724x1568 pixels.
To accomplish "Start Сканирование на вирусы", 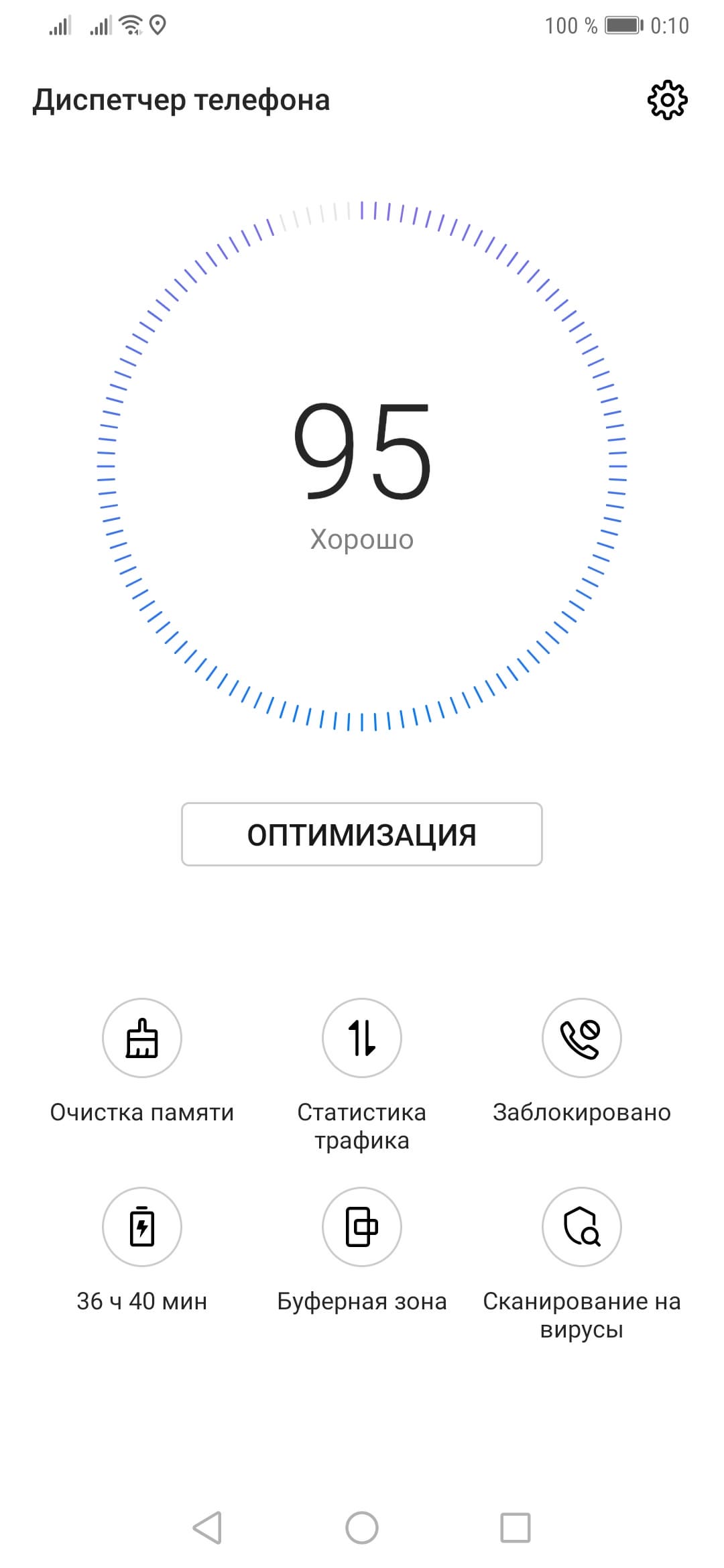I will tap(581, 1227).
